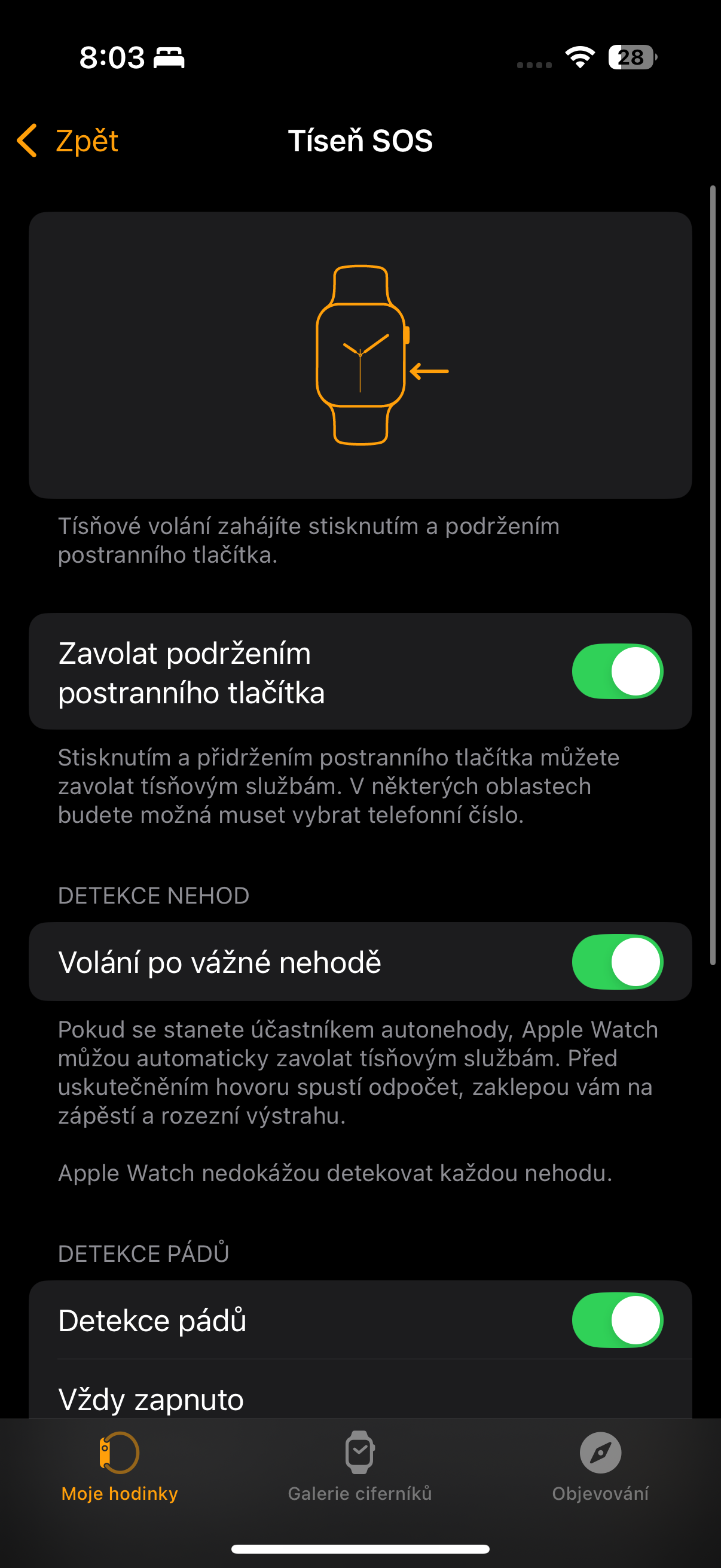Image resolution: width=721 pixels, height=1568 pixels.
Task: Tap the cellular signal dots indicator
Action: click(534, 62)
